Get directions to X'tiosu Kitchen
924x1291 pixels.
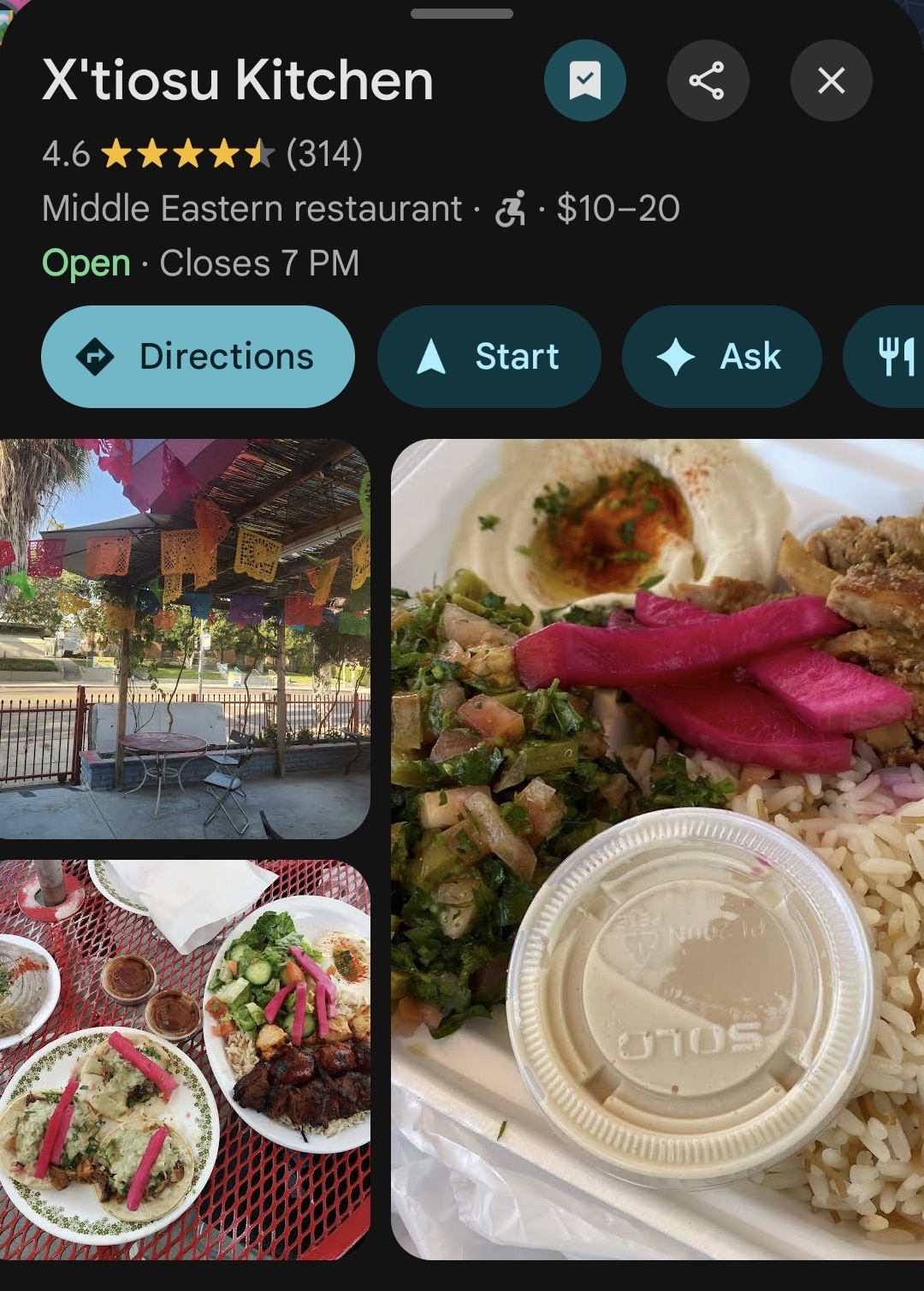198,357
